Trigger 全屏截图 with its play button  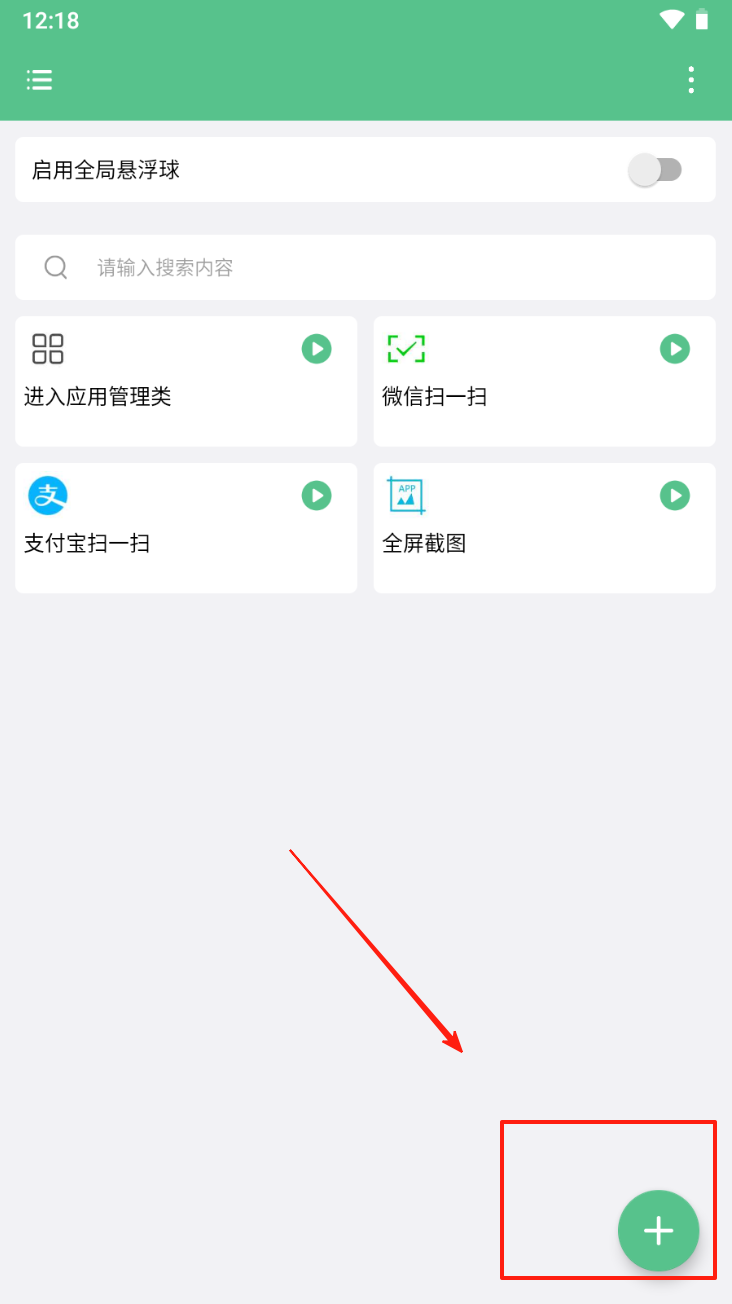(x=675, y=495)
